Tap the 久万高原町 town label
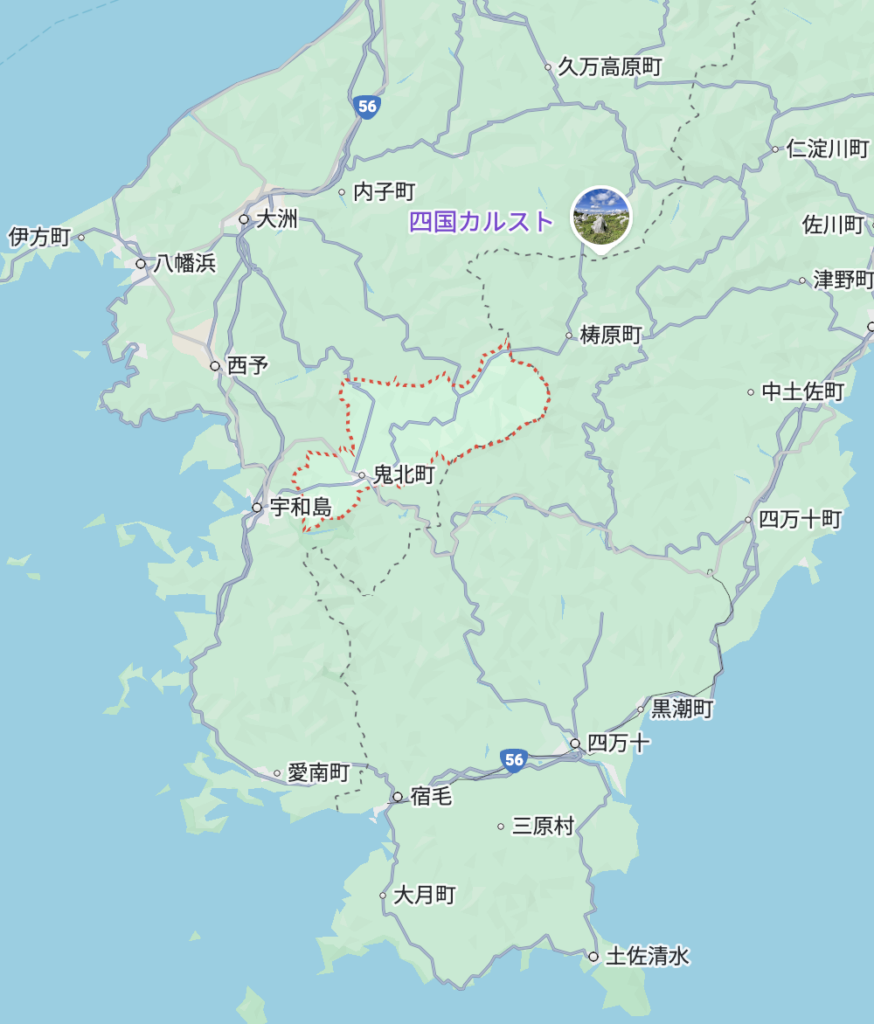Viewport: 874px width, 1024px height. click(x=610, y=68)
